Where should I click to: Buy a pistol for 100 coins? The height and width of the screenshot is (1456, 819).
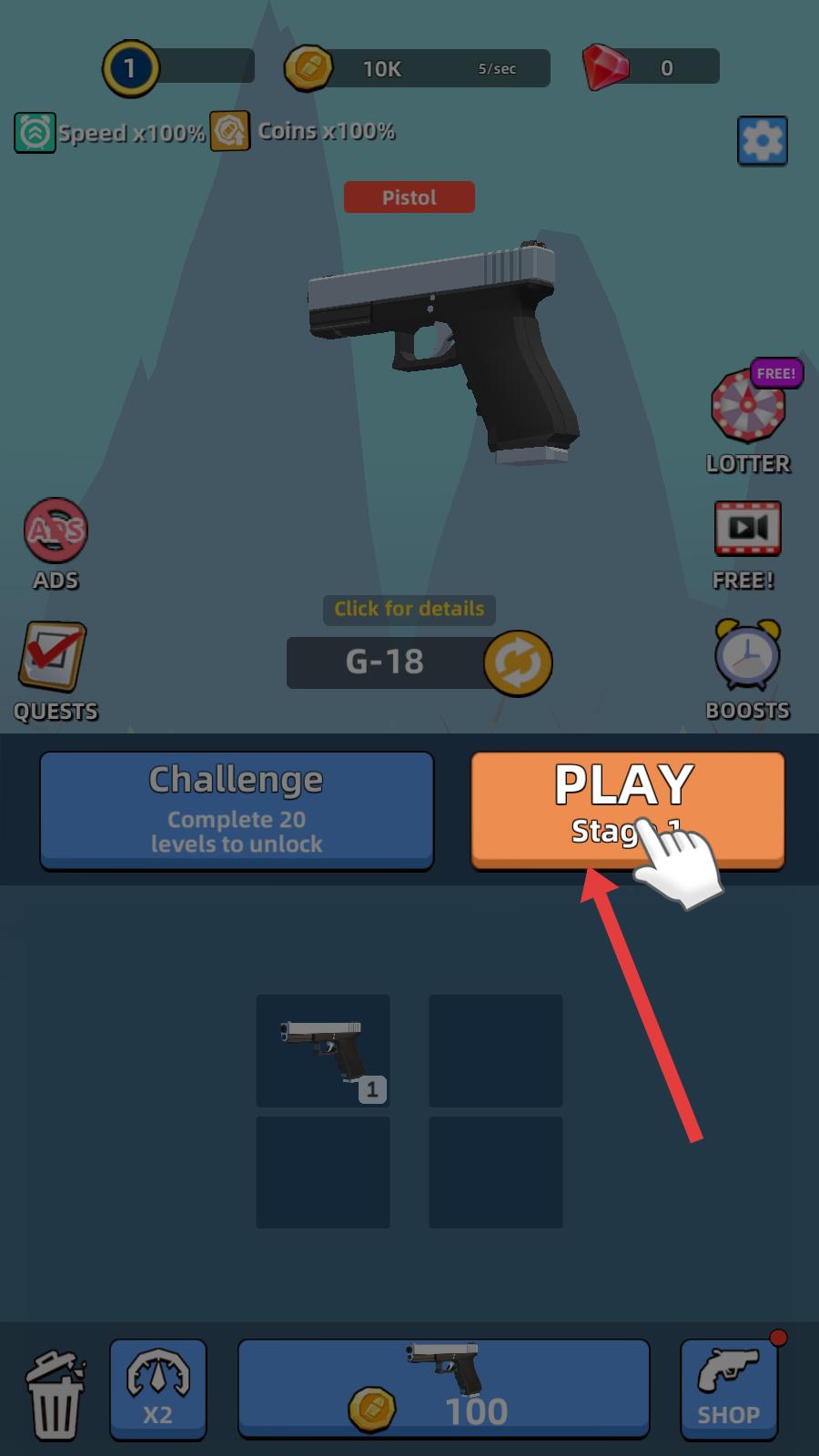tap(443, 1388)
